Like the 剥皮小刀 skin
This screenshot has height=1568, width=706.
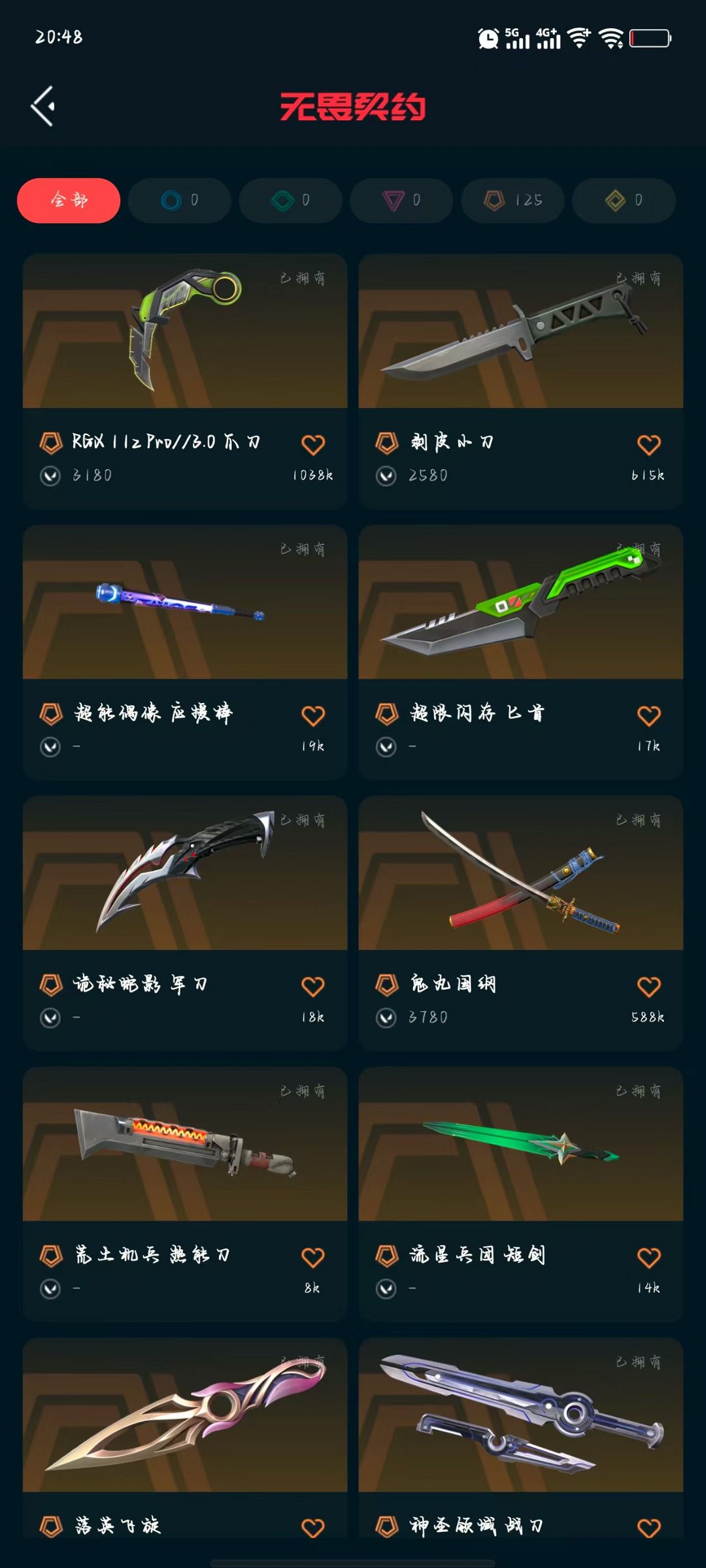[648, 445]
